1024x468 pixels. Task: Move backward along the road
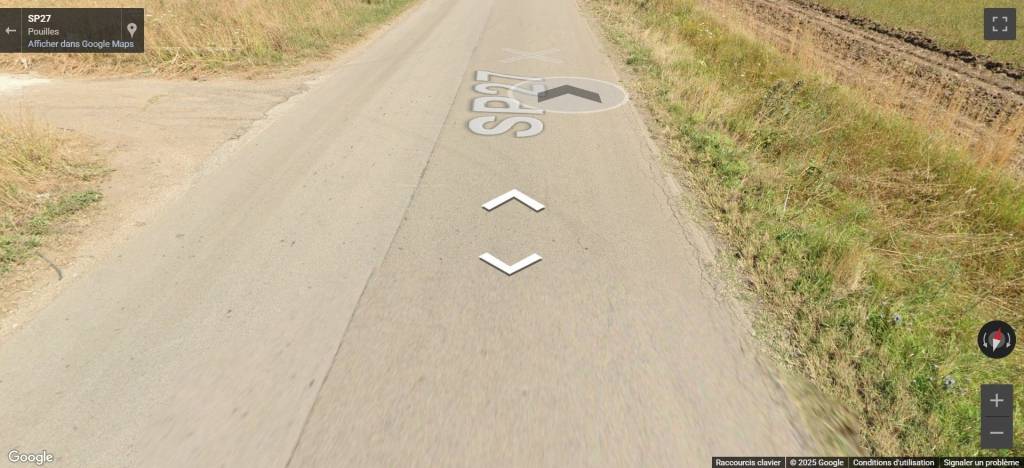[511, 264]
